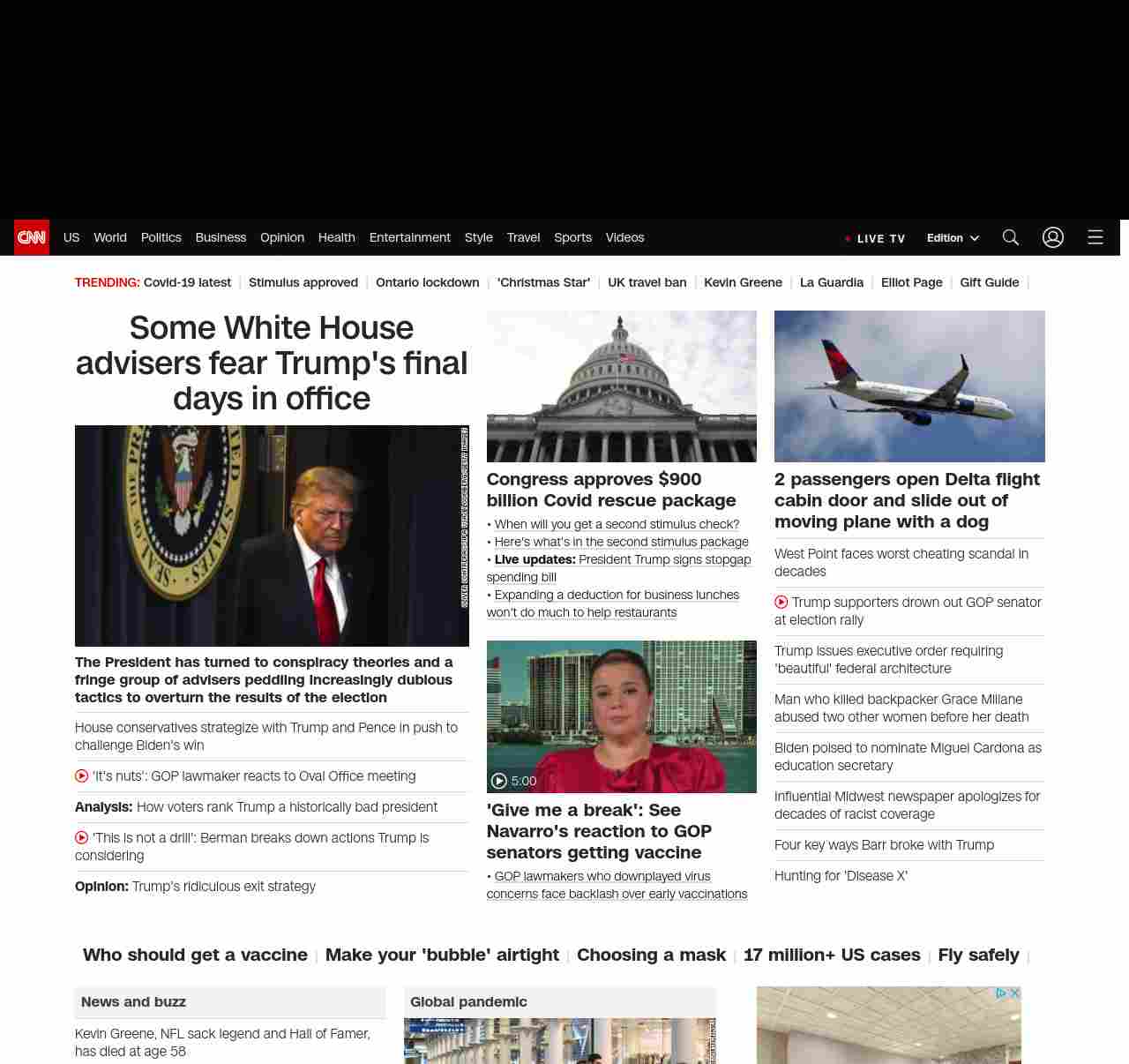
Task: Close the advertisement
Action: [x=1015, y=993]
